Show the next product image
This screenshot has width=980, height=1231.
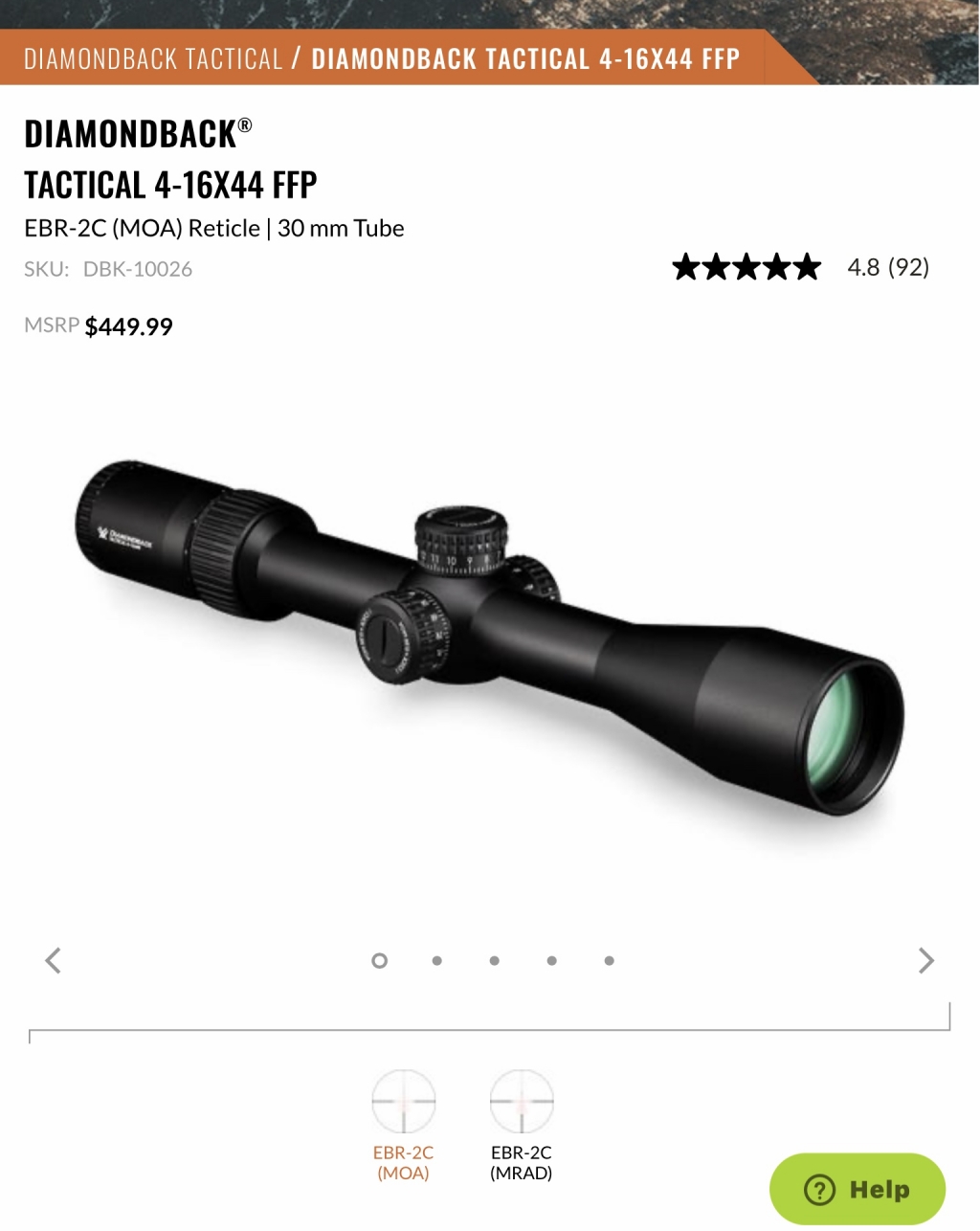(925, 960)
